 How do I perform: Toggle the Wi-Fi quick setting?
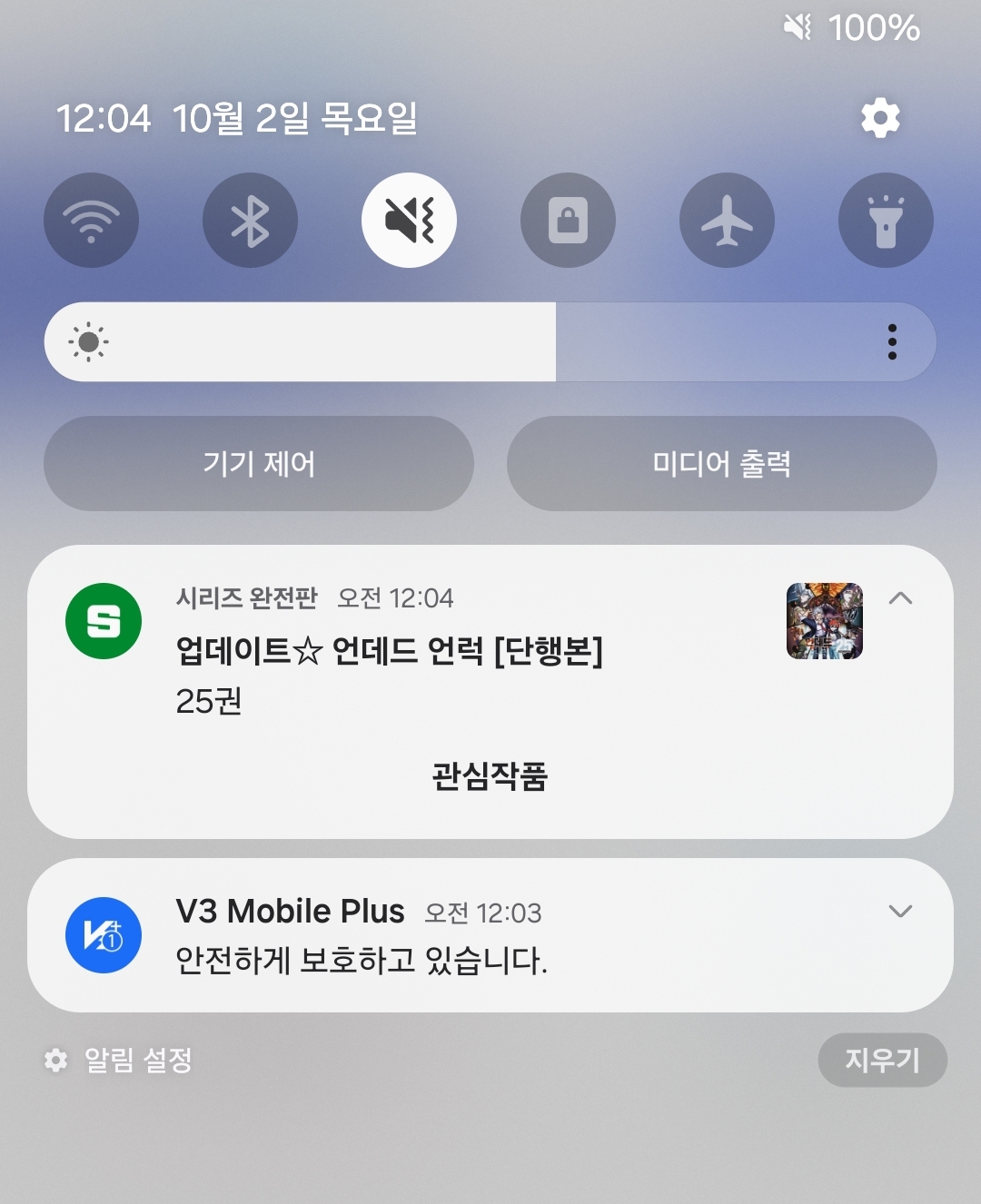[91, 221]
